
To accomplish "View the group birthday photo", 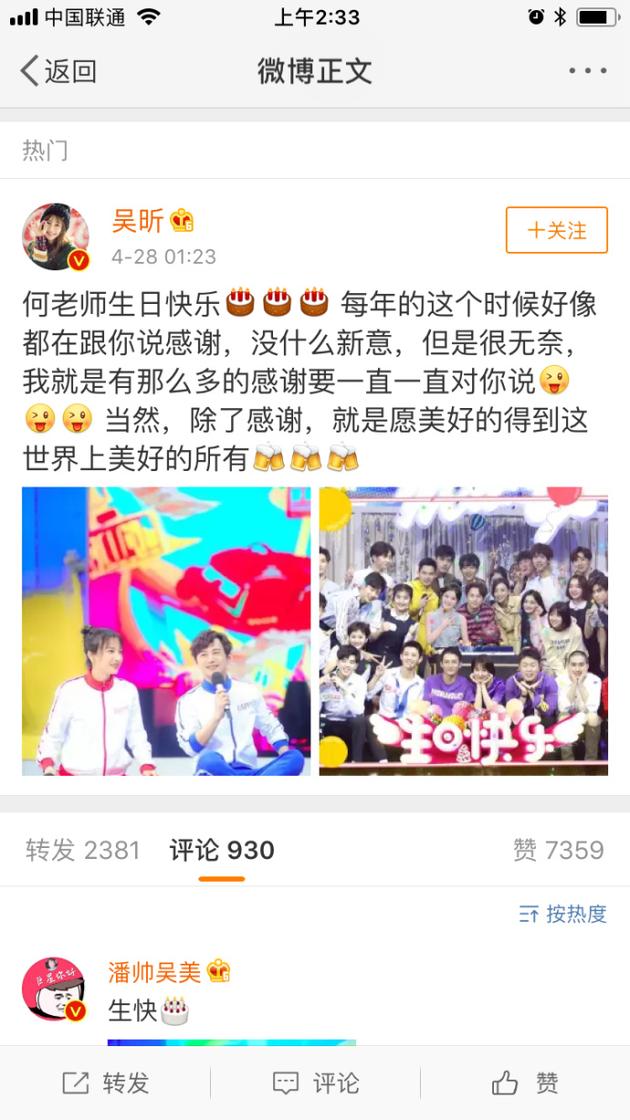I will [464, 631].
